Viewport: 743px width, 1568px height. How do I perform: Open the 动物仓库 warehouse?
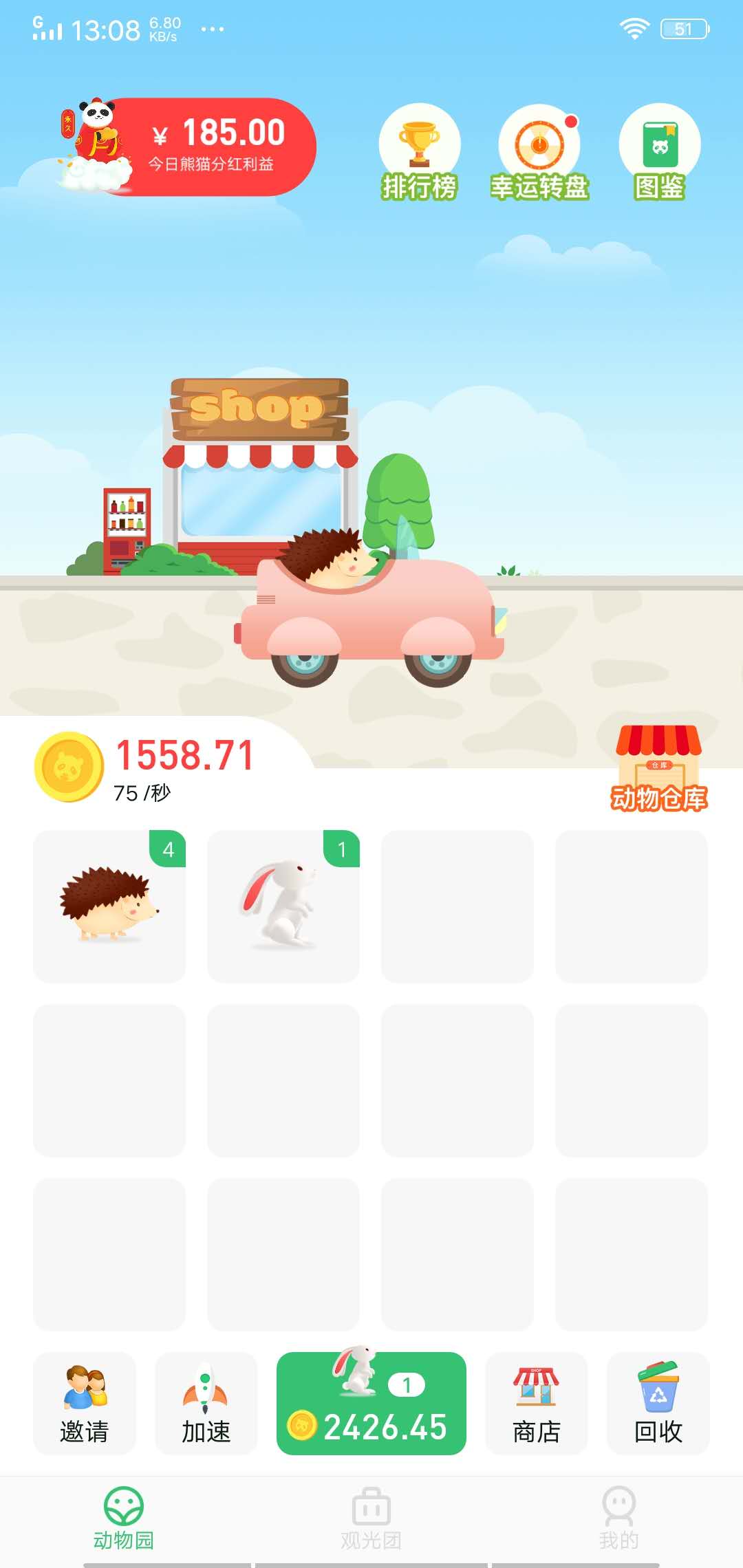pos(658,768)
